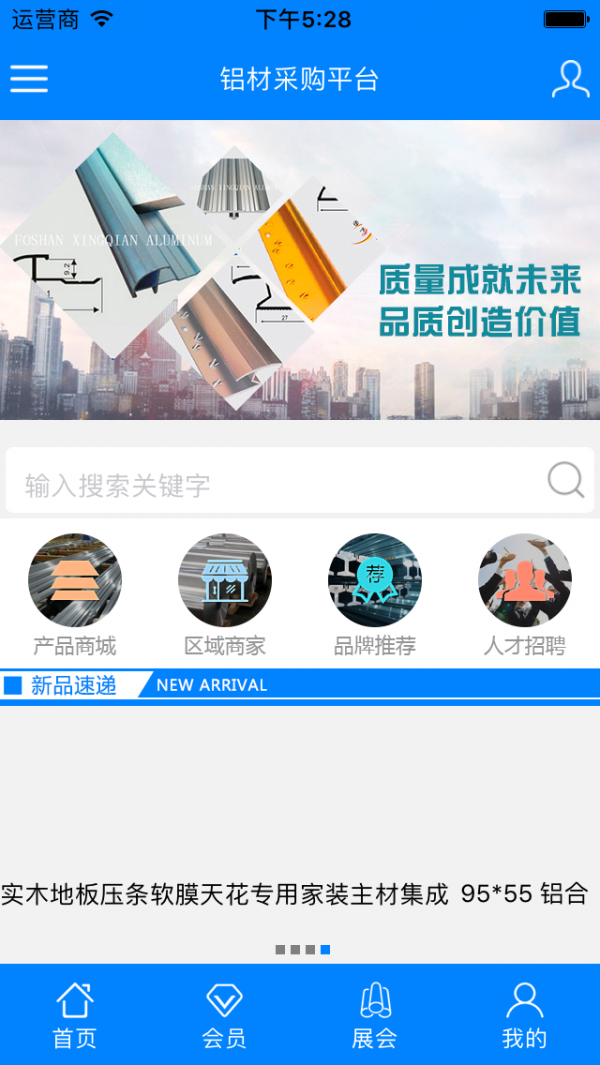Open the hamburger drawer menu
The height and width of the screenshot is (1065, 600).
click(29, 79)
